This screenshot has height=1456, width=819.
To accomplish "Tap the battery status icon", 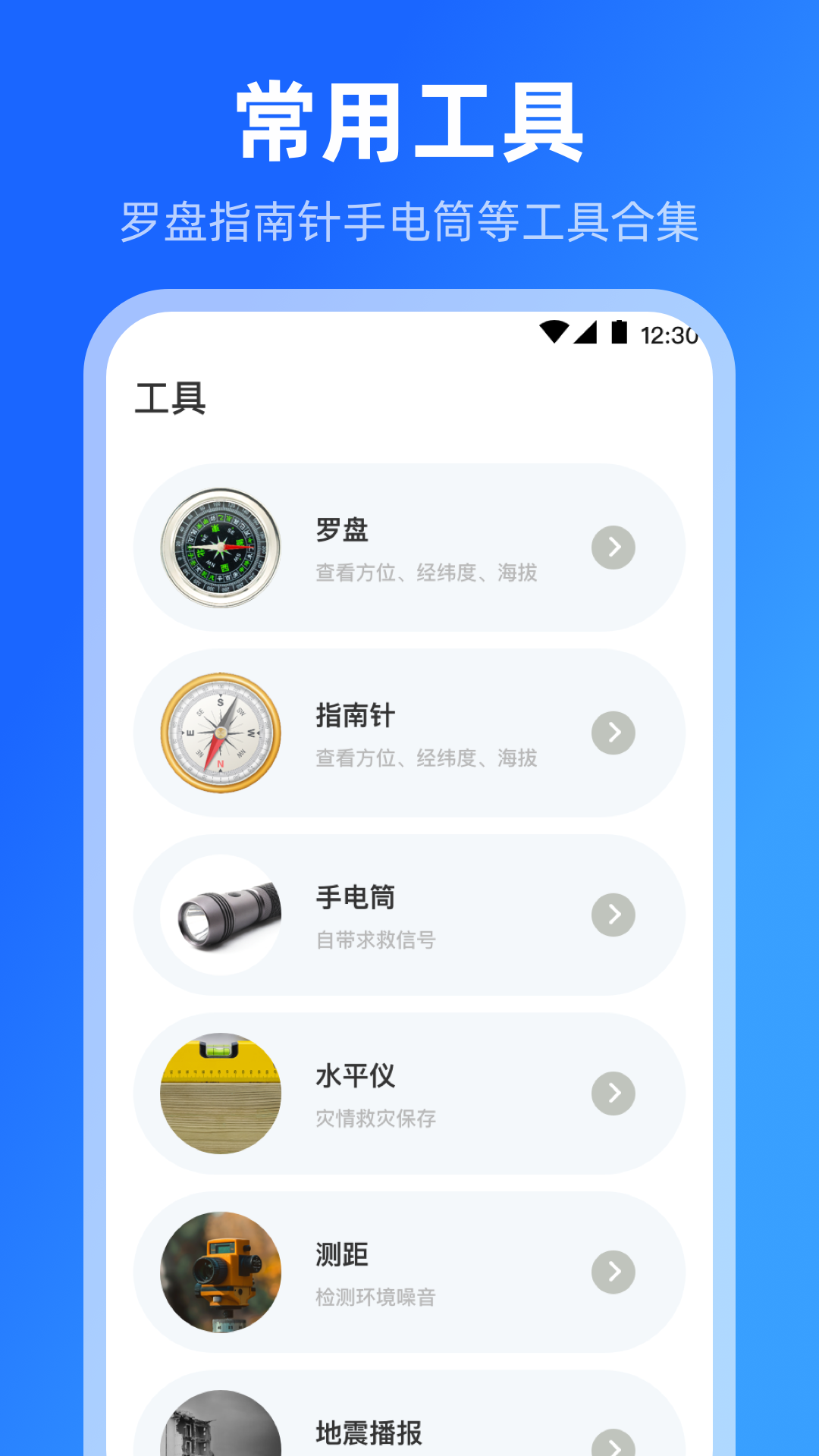I will [x=619, y=331].
